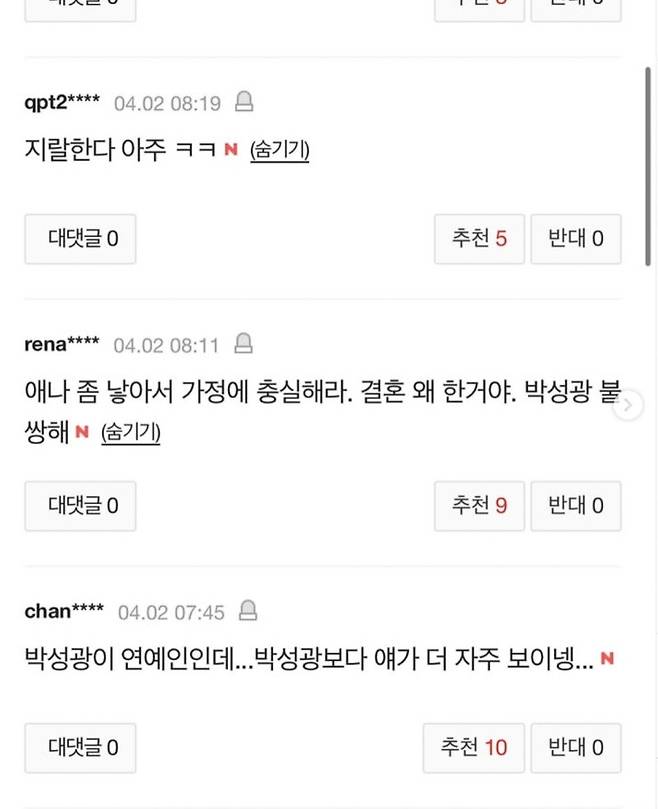Downvote the comment by qpt2****

tap(575, 239)
